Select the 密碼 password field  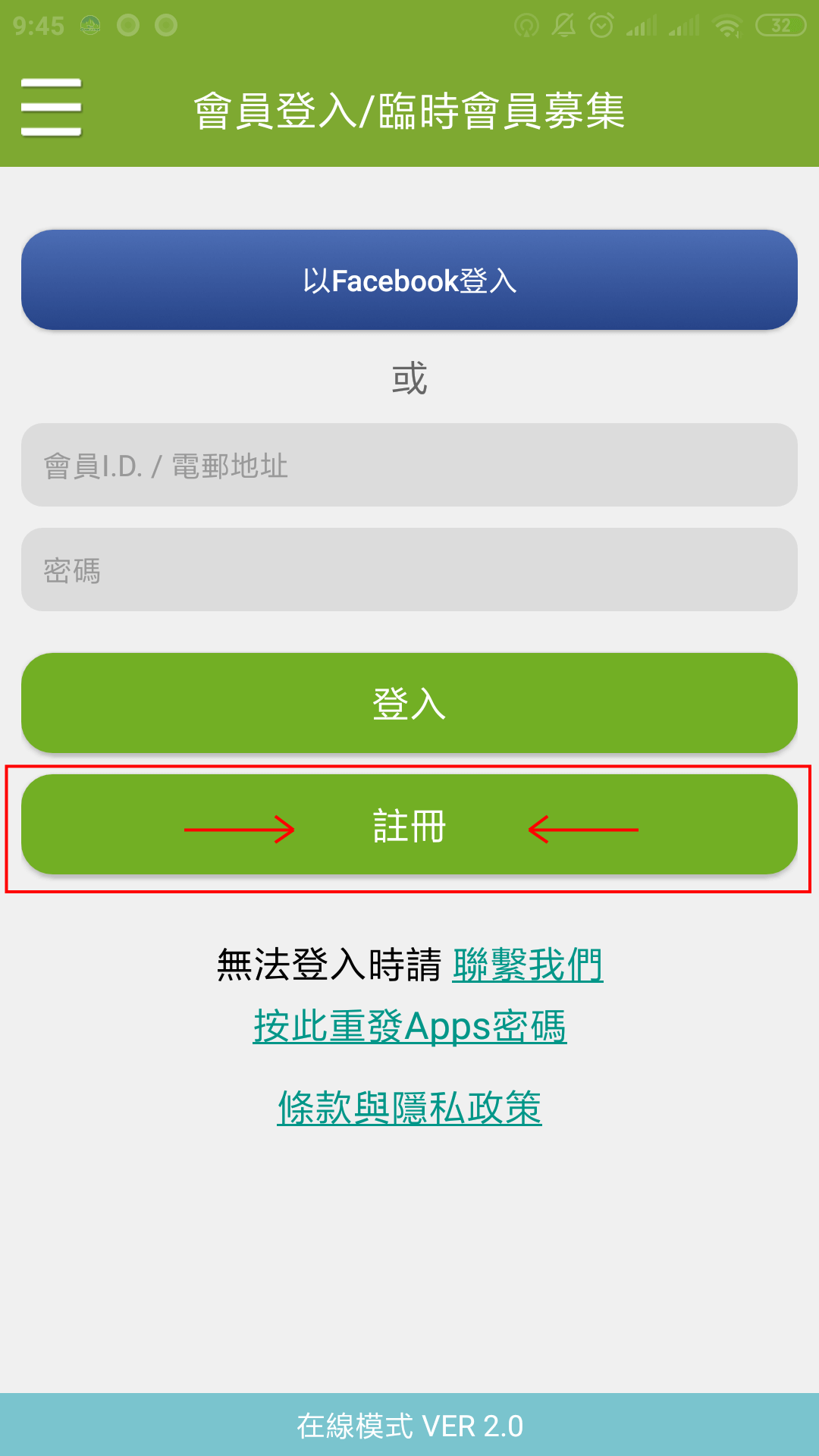[x=409, y=570]
